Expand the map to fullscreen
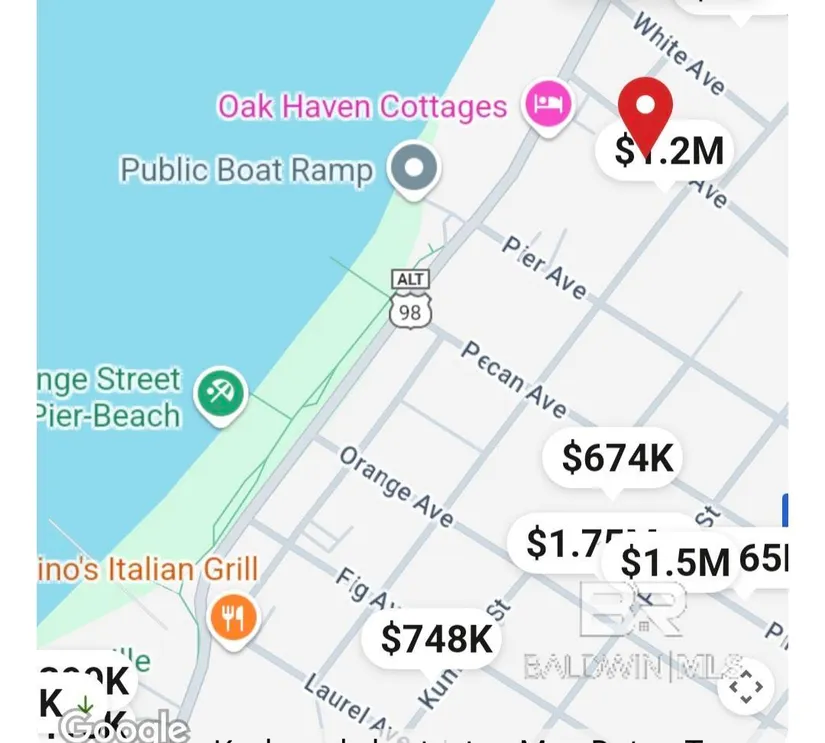The image size is (825, 743). [x=746, y=687]
